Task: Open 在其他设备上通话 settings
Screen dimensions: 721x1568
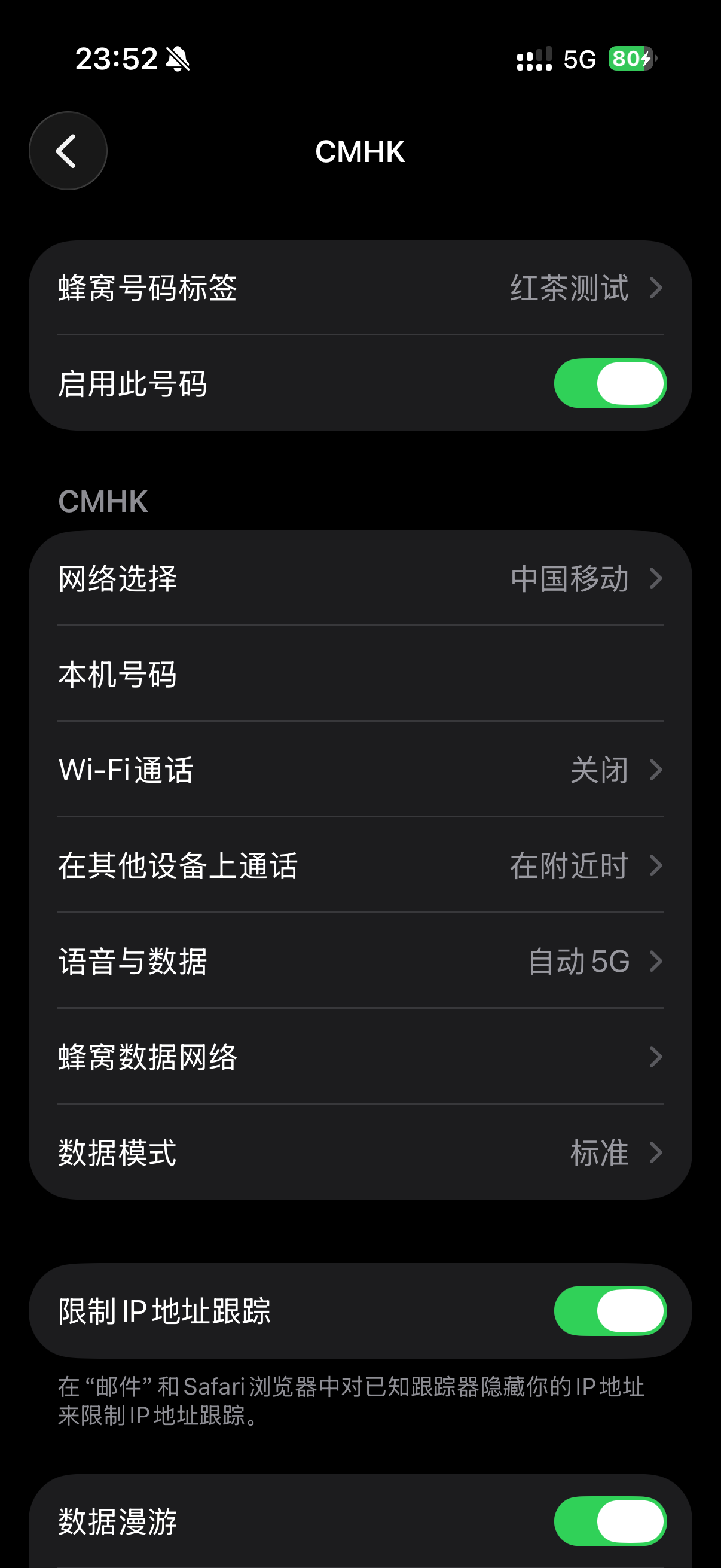Action: [x=360, y=865]
